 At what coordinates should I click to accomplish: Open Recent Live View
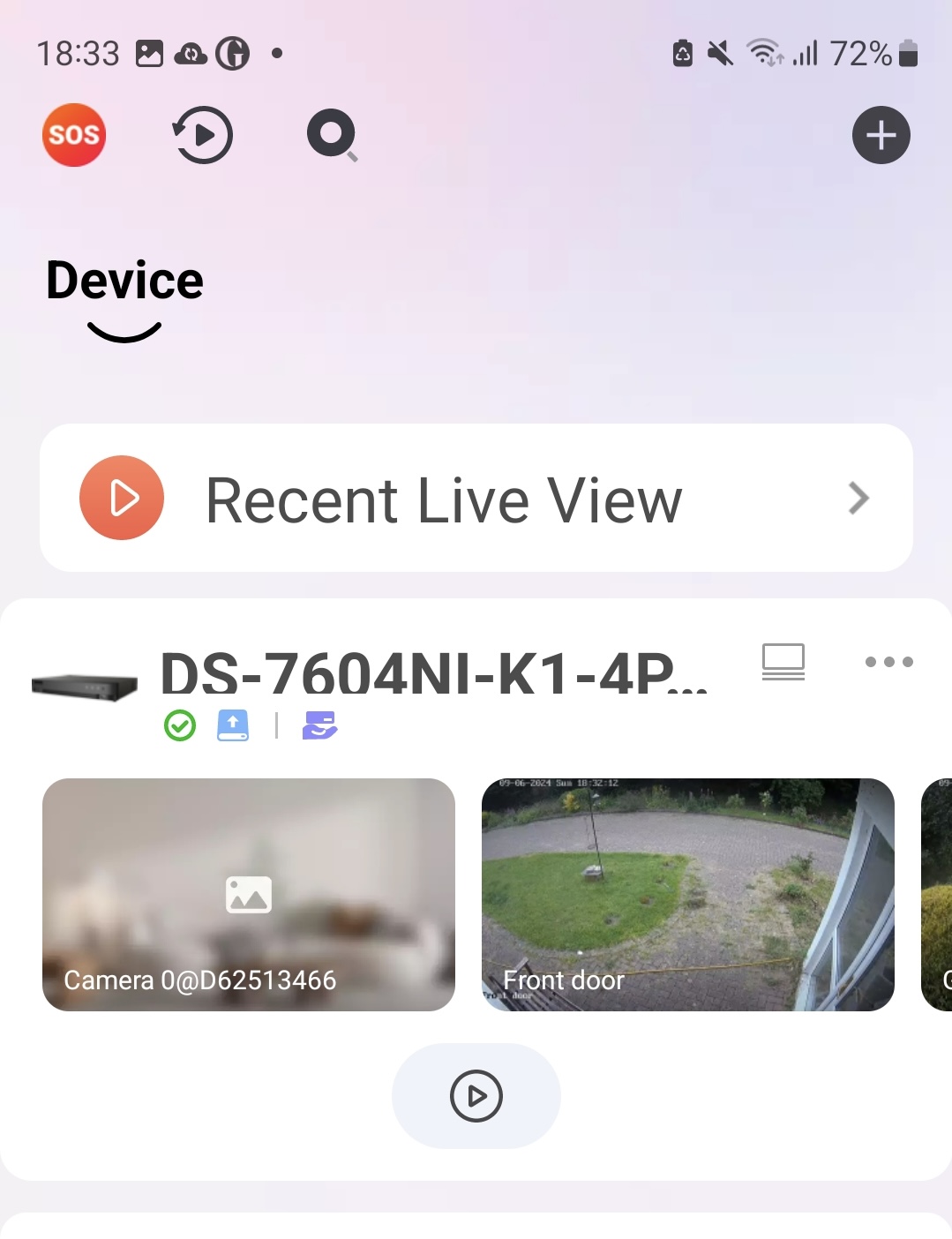pyautogui.click(x=476, y=499)
